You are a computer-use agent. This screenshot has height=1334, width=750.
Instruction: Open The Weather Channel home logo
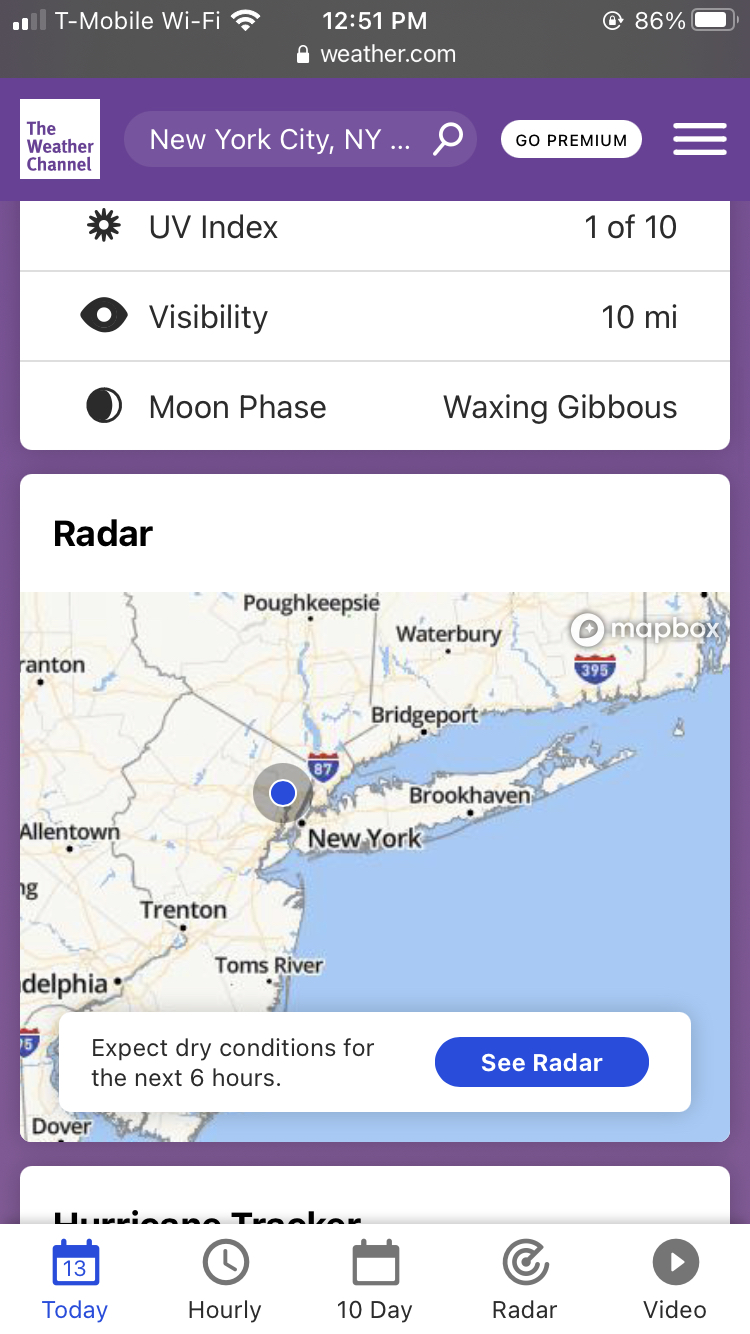(60, 139)
